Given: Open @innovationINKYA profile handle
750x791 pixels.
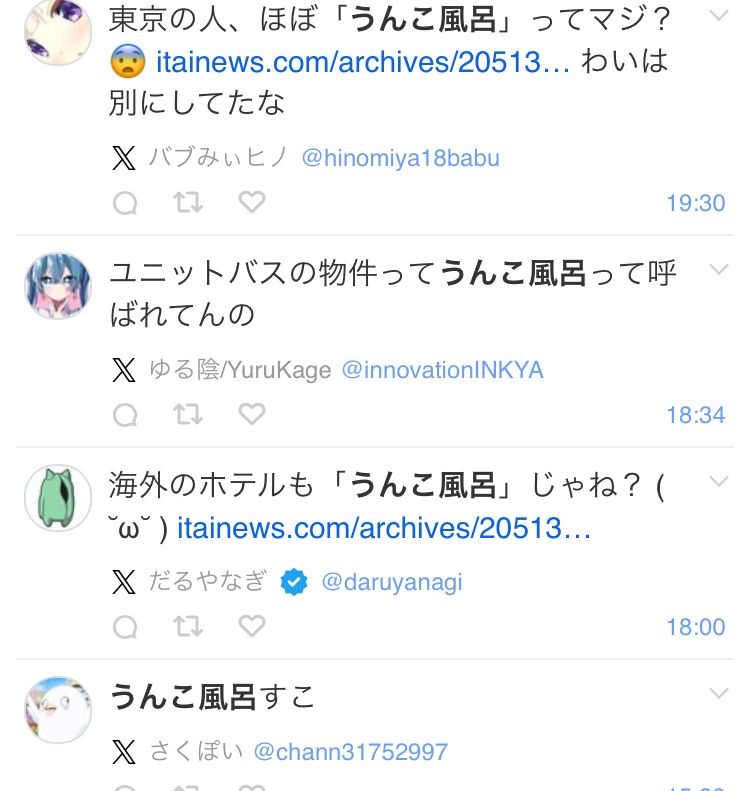Looking at the screenshot, I should tap(442, 370).
